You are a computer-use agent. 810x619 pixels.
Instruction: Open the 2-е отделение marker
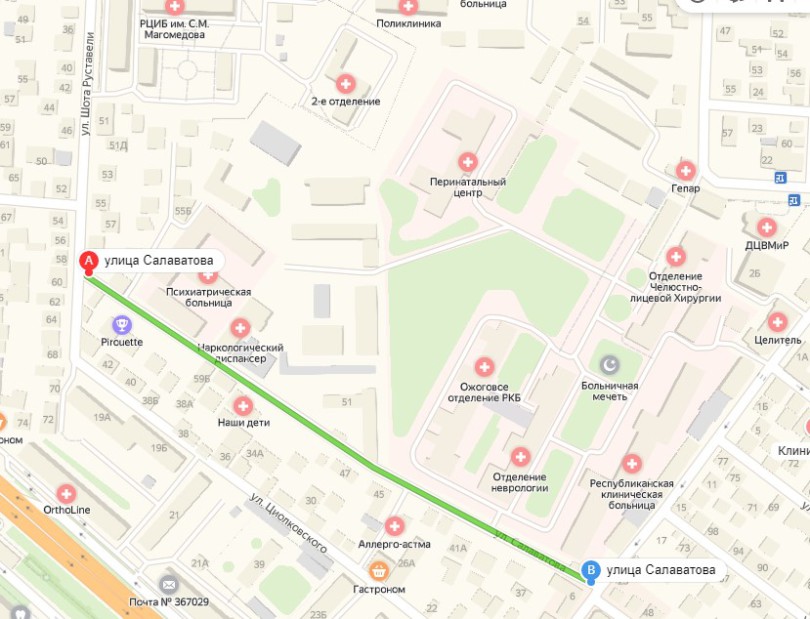pos(346,84)
